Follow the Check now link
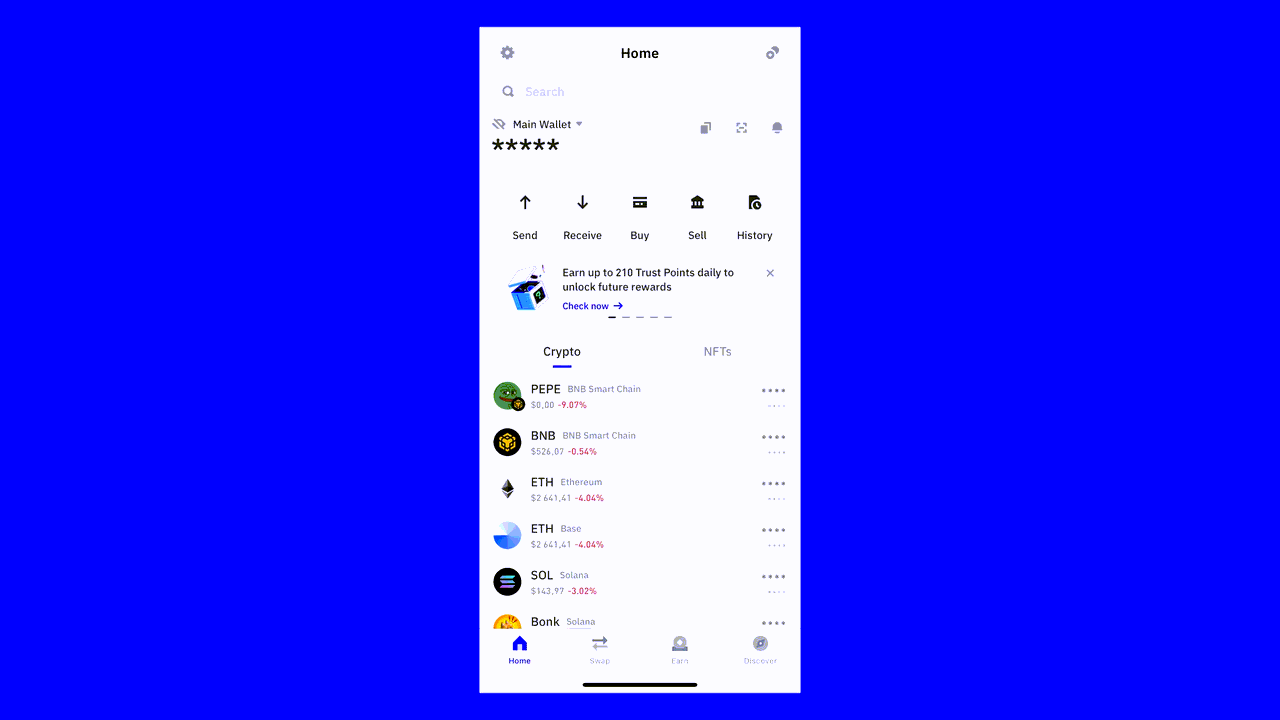1280x720 pixels. coord(592,306)
